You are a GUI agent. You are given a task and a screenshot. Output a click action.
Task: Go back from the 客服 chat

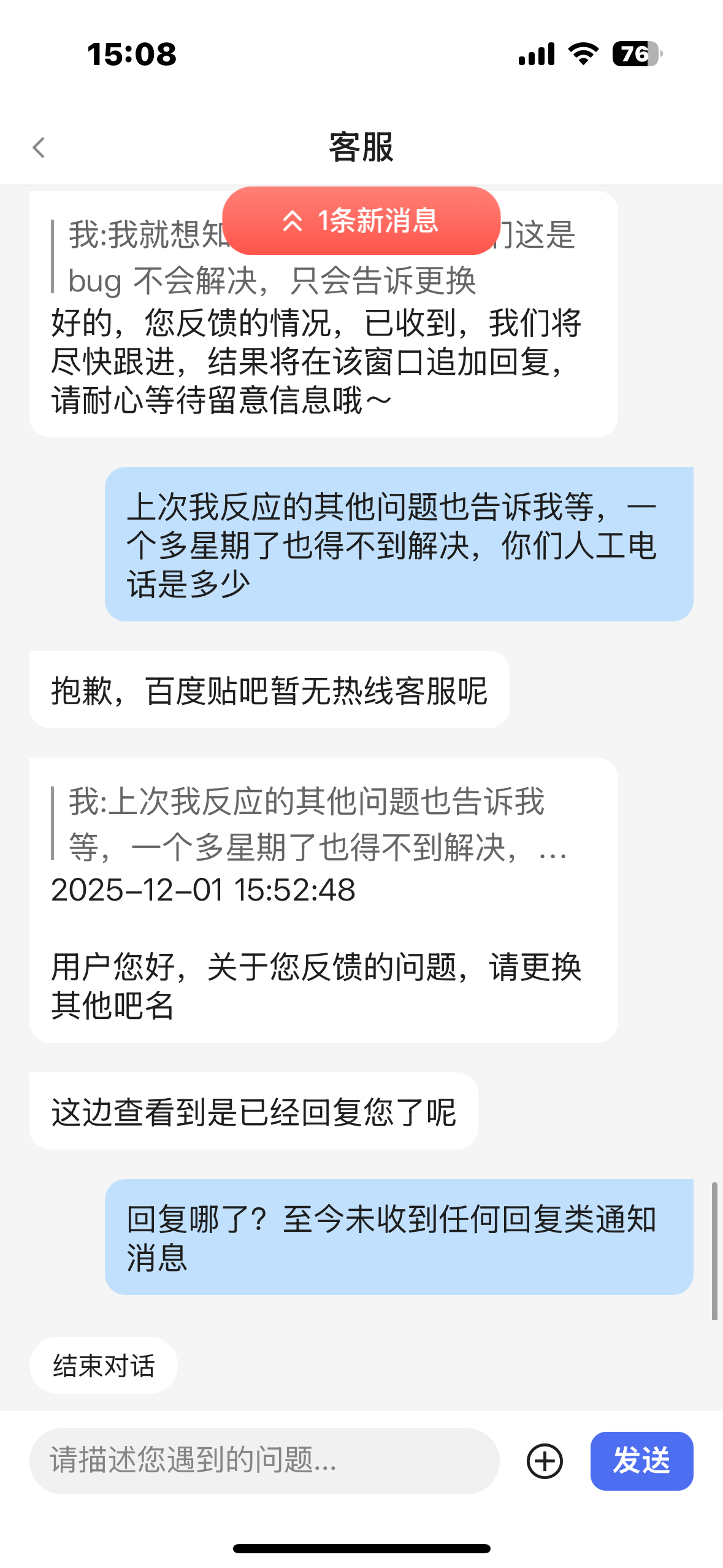pyautogui.click(x=39, y=147)
